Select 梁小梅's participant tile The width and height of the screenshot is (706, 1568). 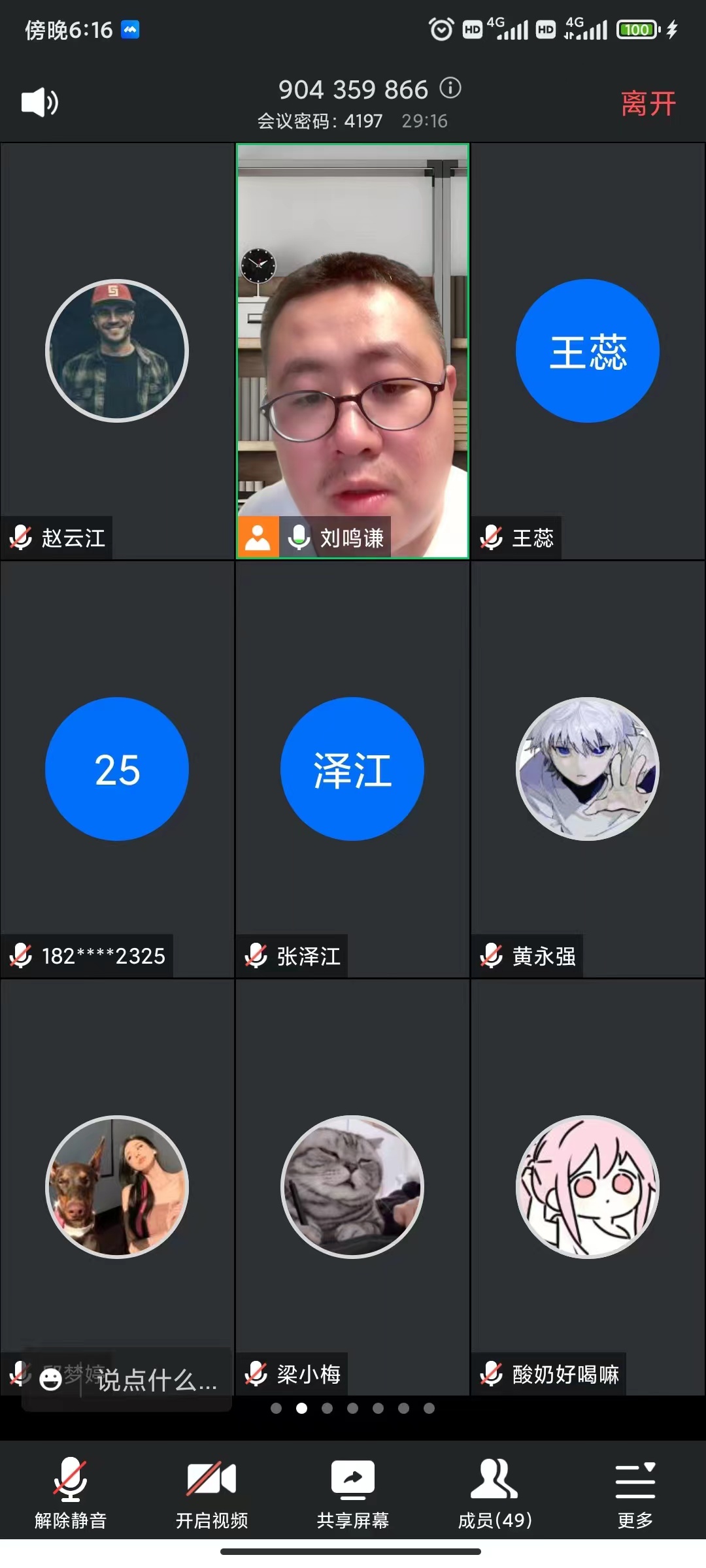[352, 1187]
